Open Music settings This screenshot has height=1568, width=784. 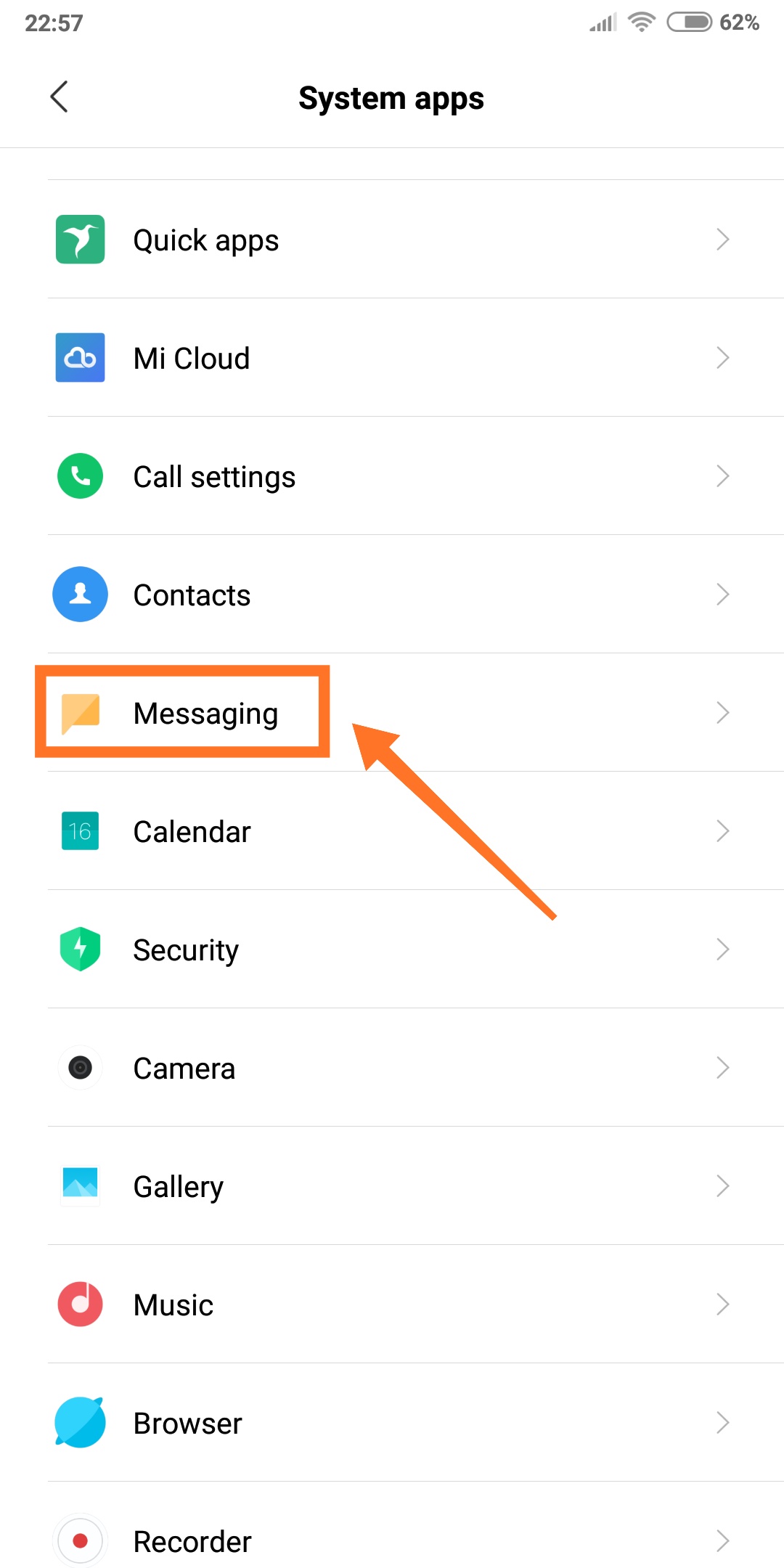click(392, 1304)
